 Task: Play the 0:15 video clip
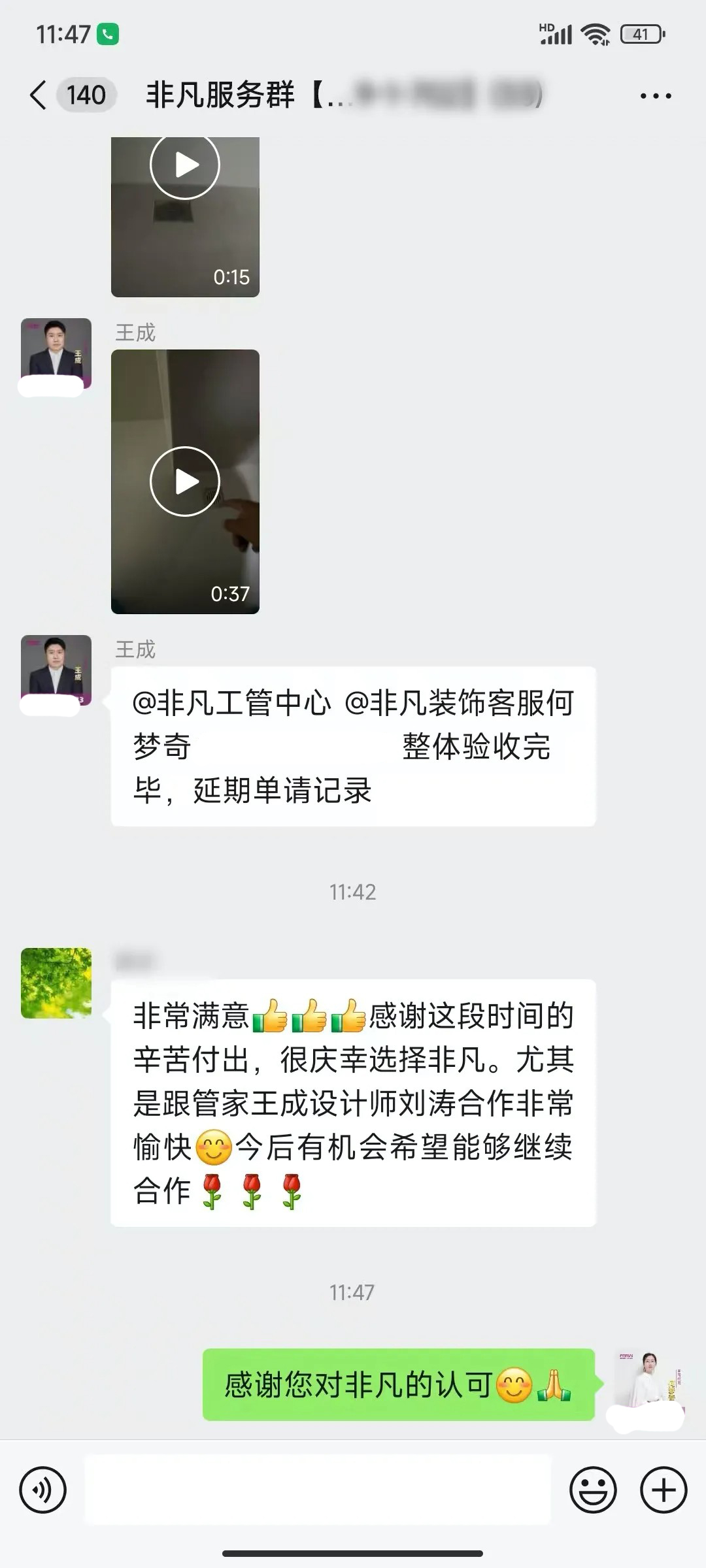[x=185, y=165]
